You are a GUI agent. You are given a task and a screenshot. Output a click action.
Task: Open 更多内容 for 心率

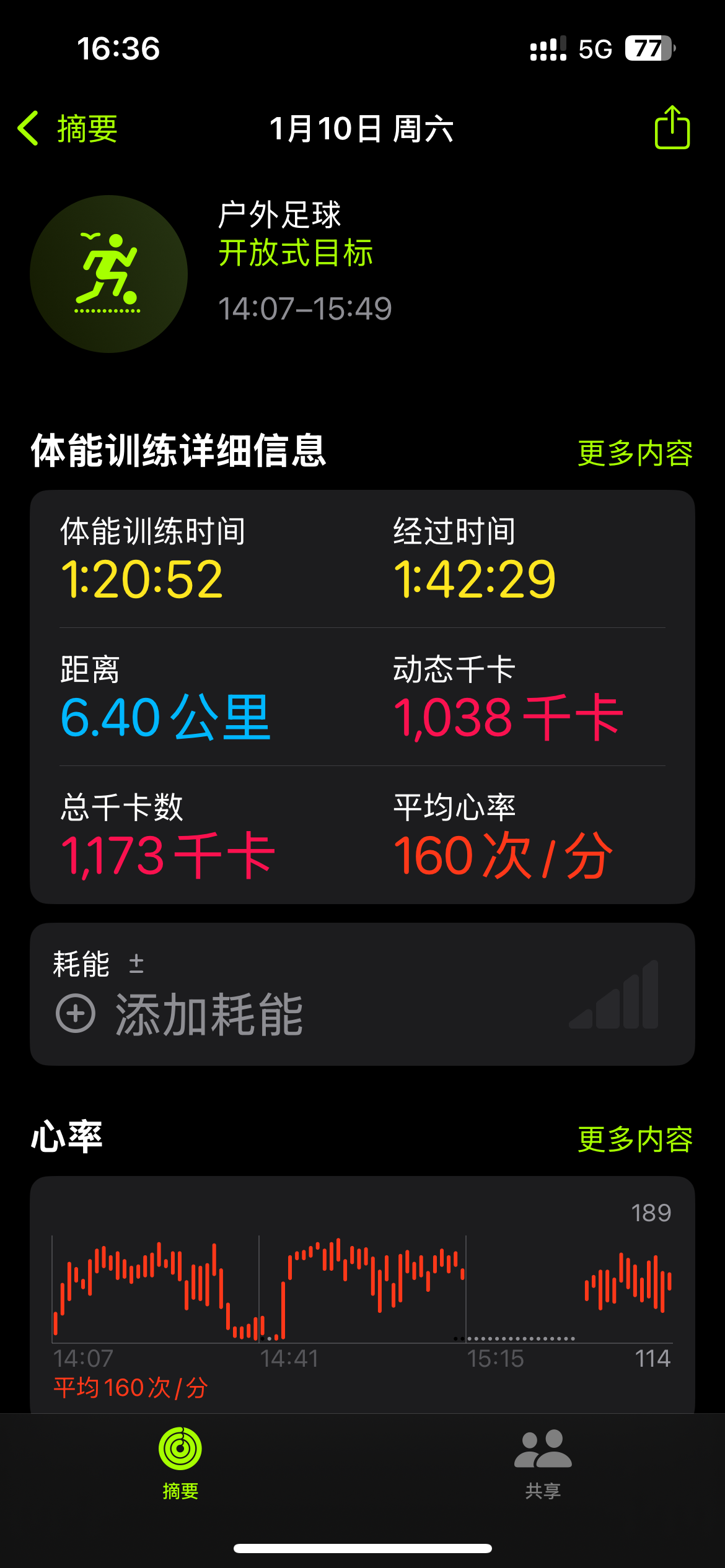coord(635,1139)
